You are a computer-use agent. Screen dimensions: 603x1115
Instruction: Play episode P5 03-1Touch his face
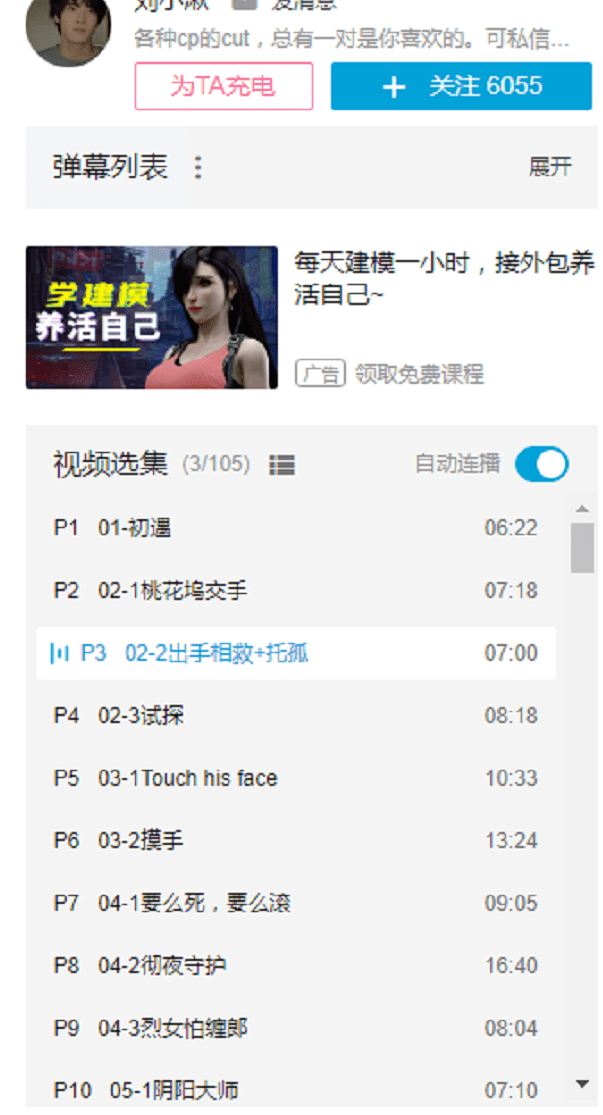[187, 778]
